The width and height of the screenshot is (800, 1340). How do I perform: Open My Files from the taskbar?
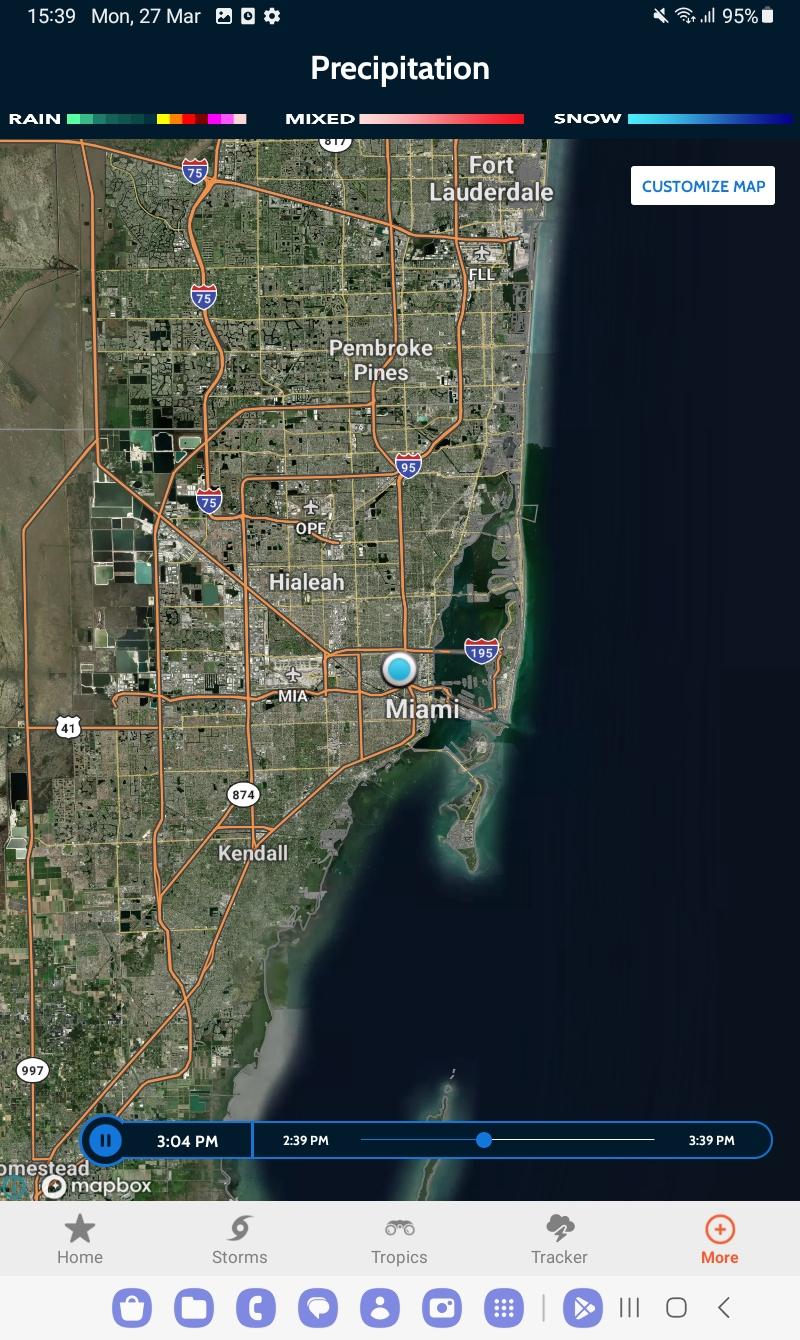(194, 1307)
